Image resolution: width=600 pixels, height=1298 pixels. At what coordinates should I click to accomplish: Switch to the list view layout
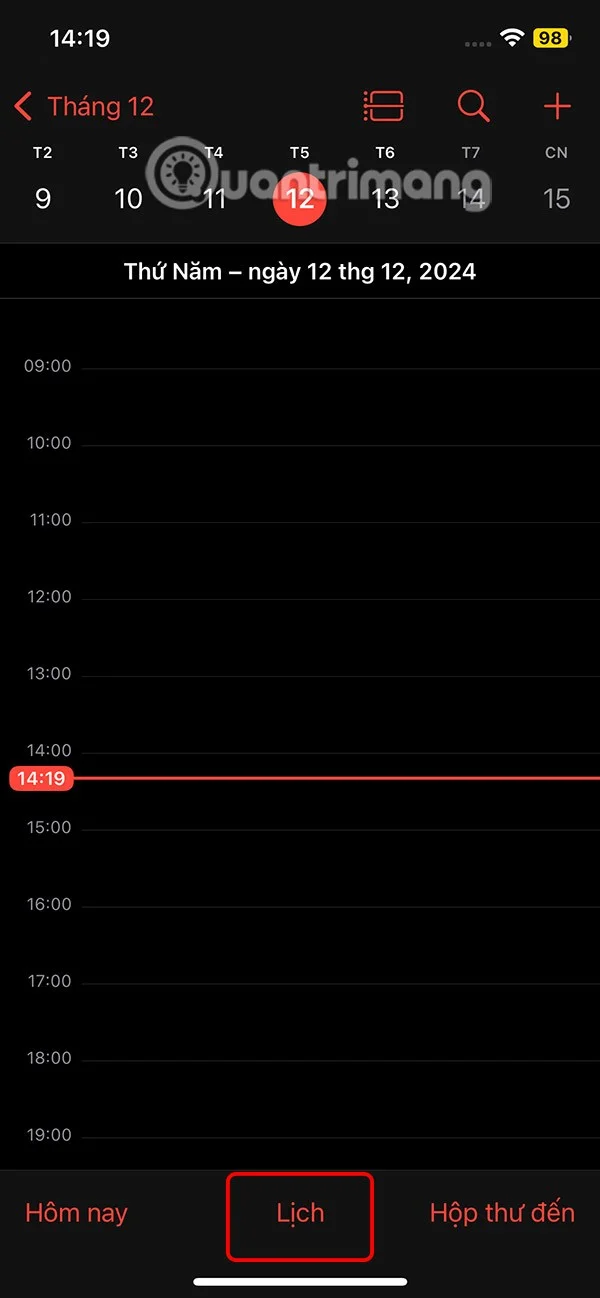pos(384,106)
